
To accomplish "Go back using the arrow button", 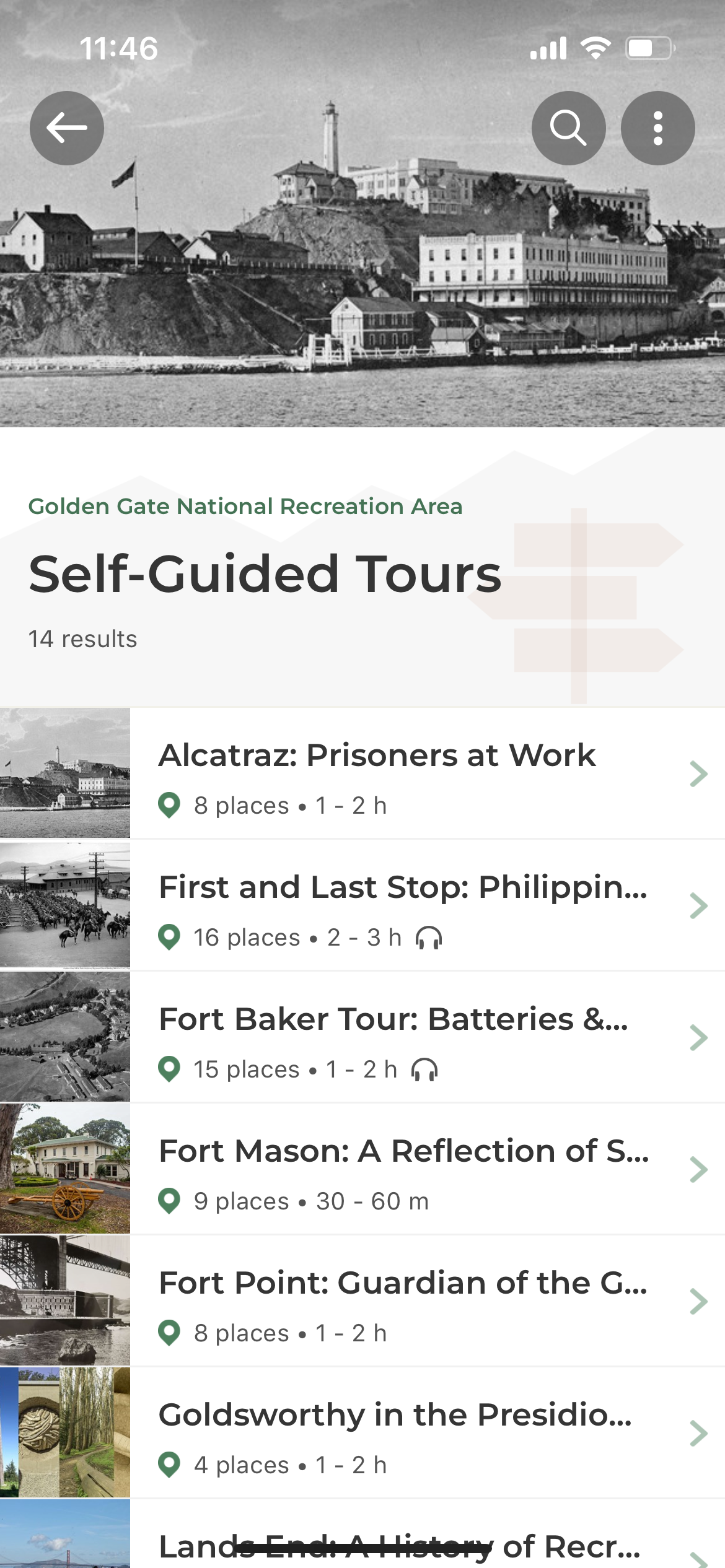I will pos(67,128).
